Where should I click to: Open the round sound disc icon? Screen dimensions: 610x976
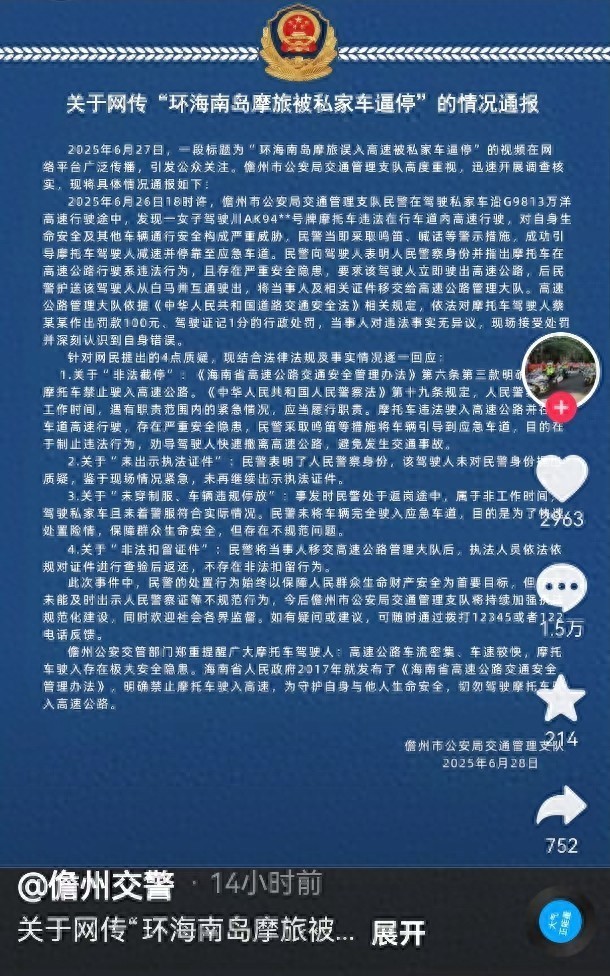(x=560, y=919)
